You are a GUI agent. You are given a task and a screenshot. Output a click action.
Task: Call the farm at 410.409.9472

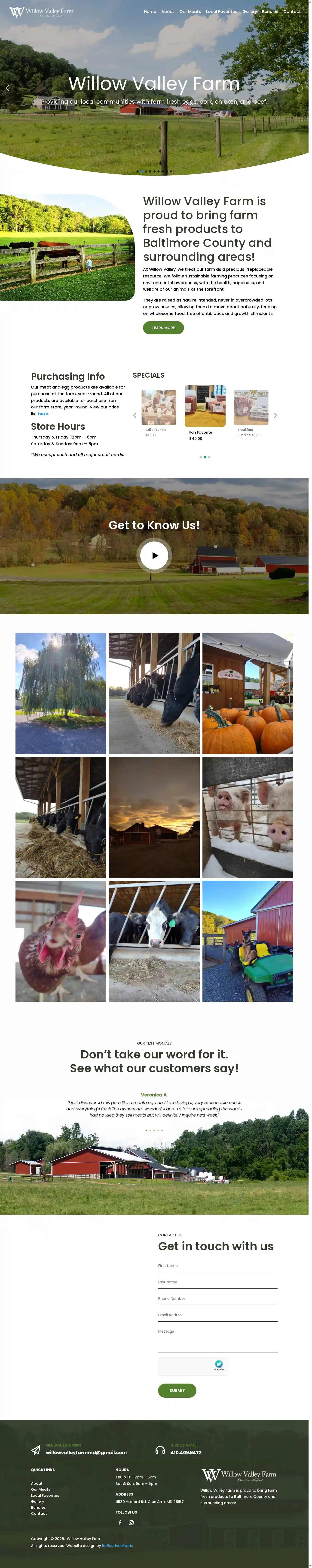pos(186,1452)
